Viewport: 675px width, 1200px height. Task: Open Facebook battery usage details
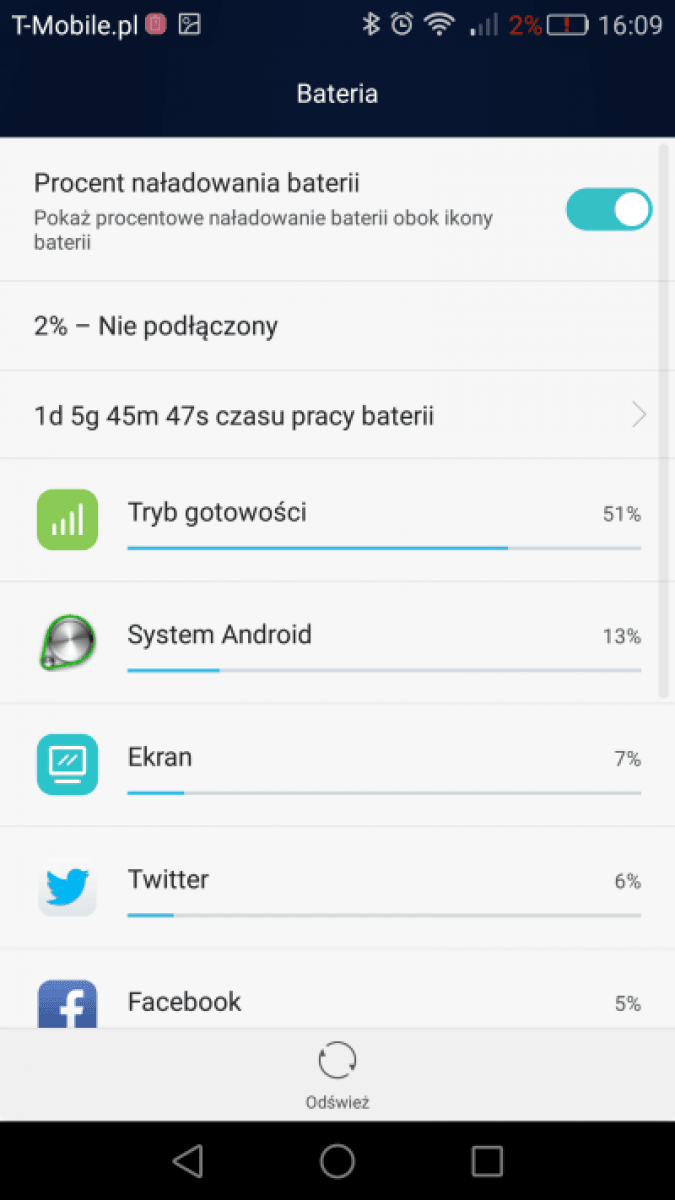(x=337, y=989)
